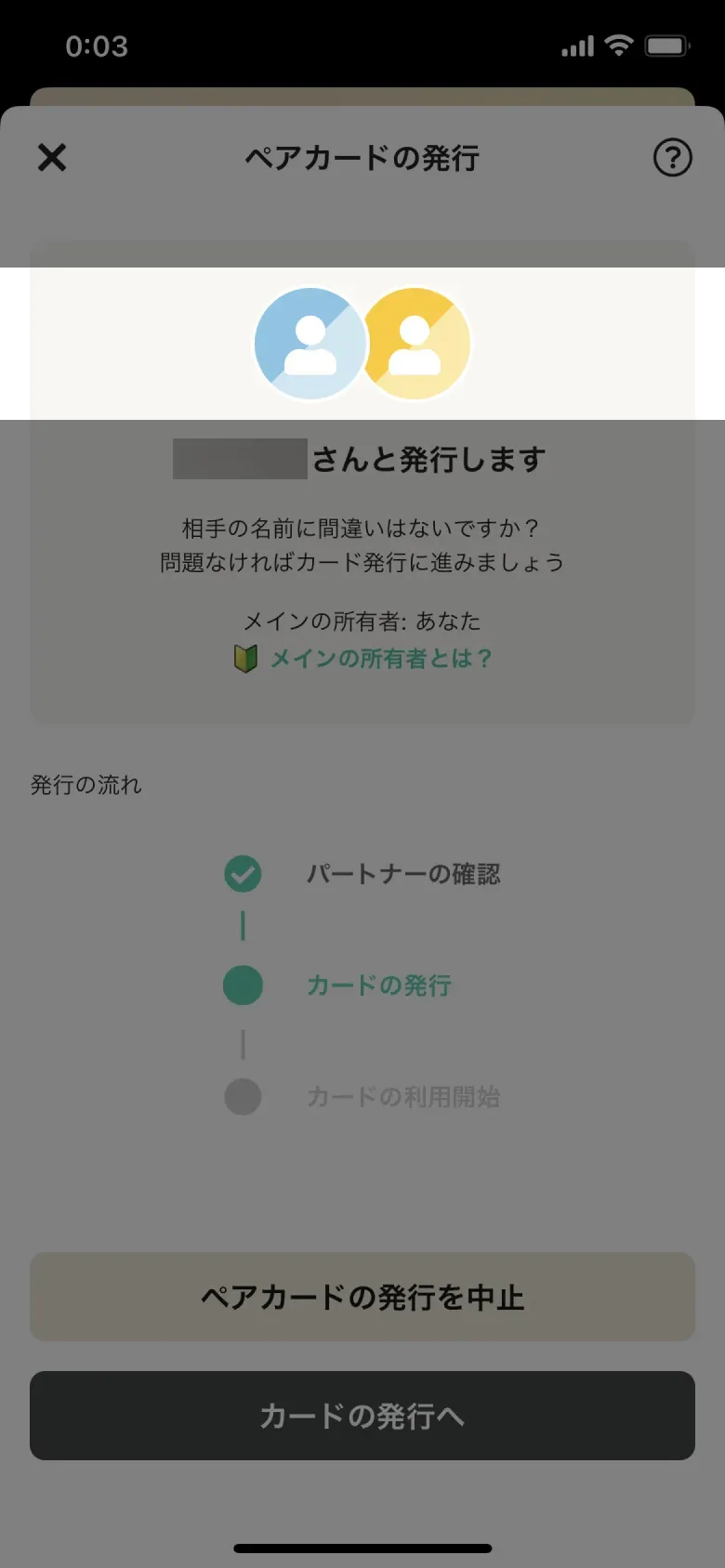Tap the home indicator bar at bottom
The image size is (725, 1568).
[362, 1538]
